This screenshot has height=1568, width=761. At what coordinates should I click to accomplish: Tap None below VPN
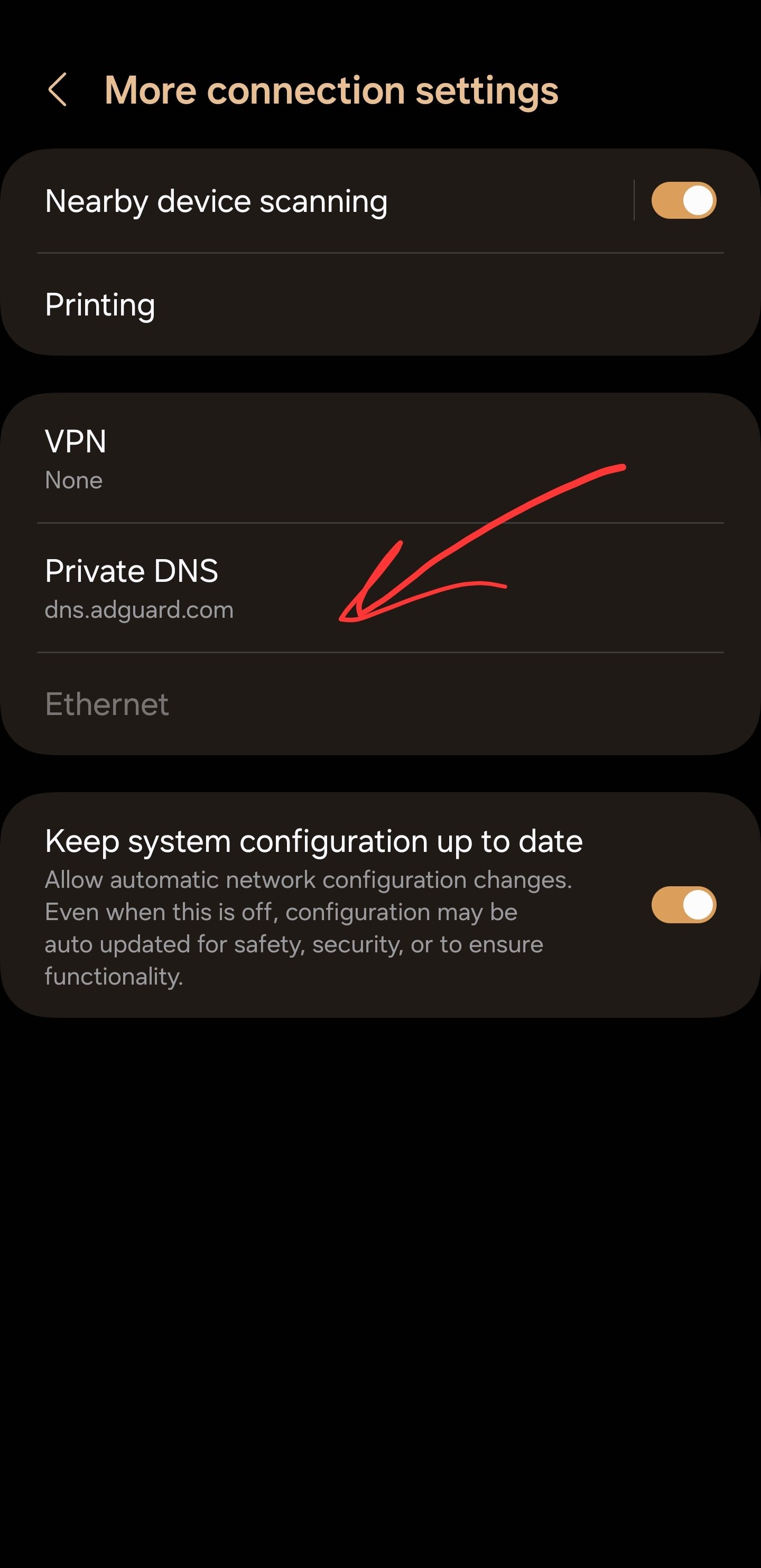point(73,480)
